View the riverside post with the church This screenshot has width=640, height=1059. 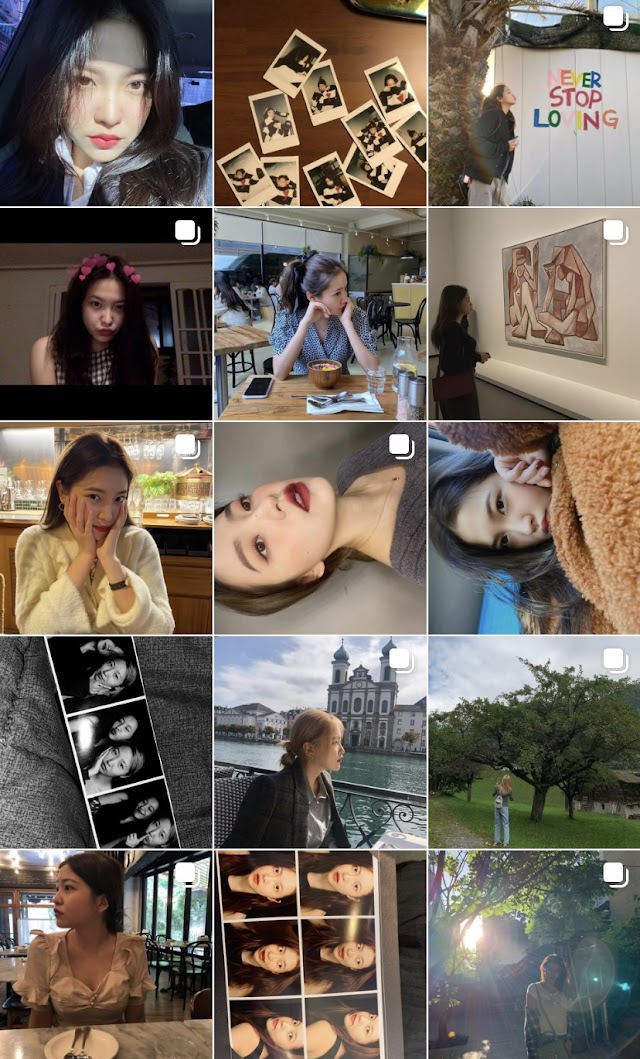point(320,741)
